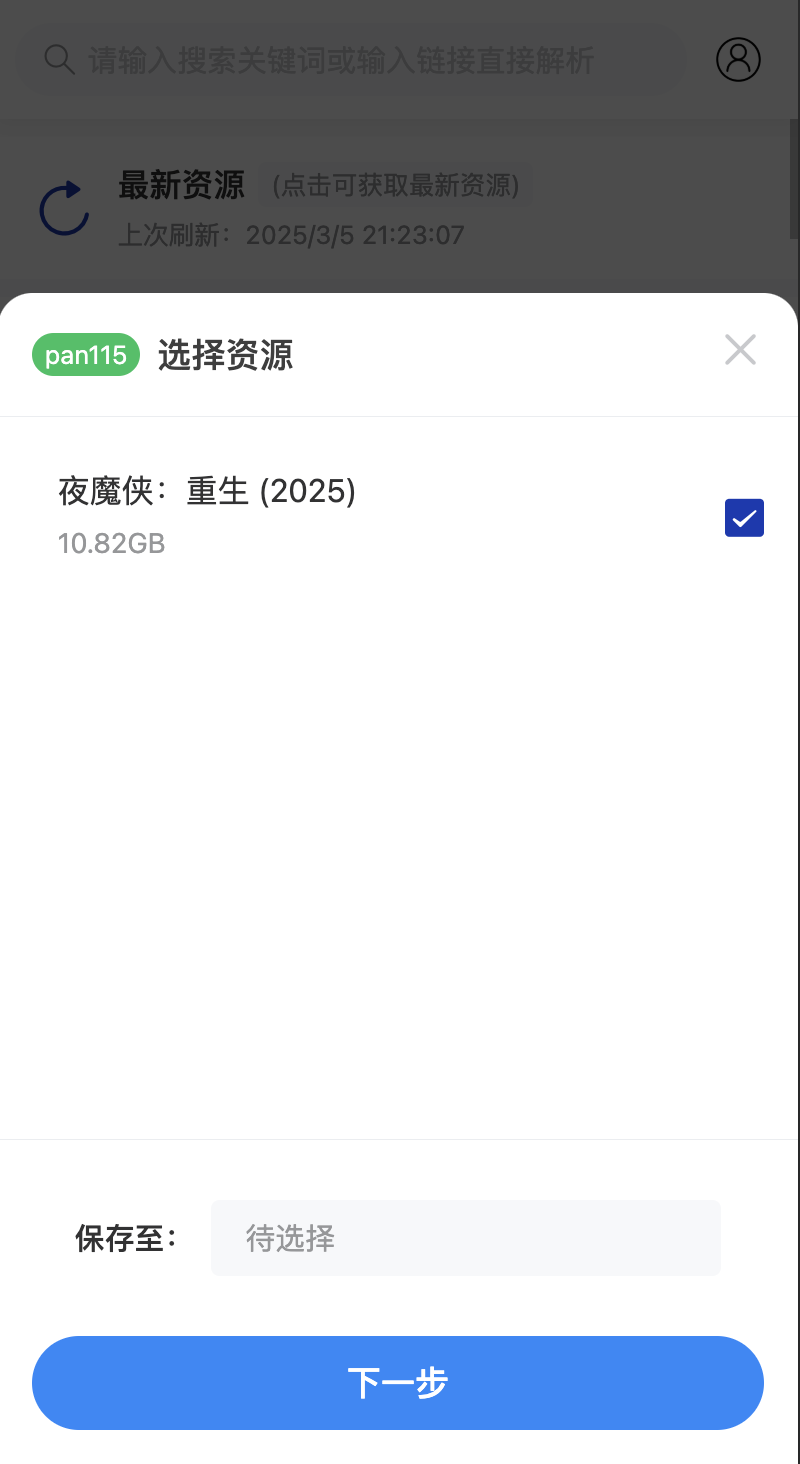Click the account avatar in the top corner
The width and height of the screenshot is (800, 1464).
point(738,59)
